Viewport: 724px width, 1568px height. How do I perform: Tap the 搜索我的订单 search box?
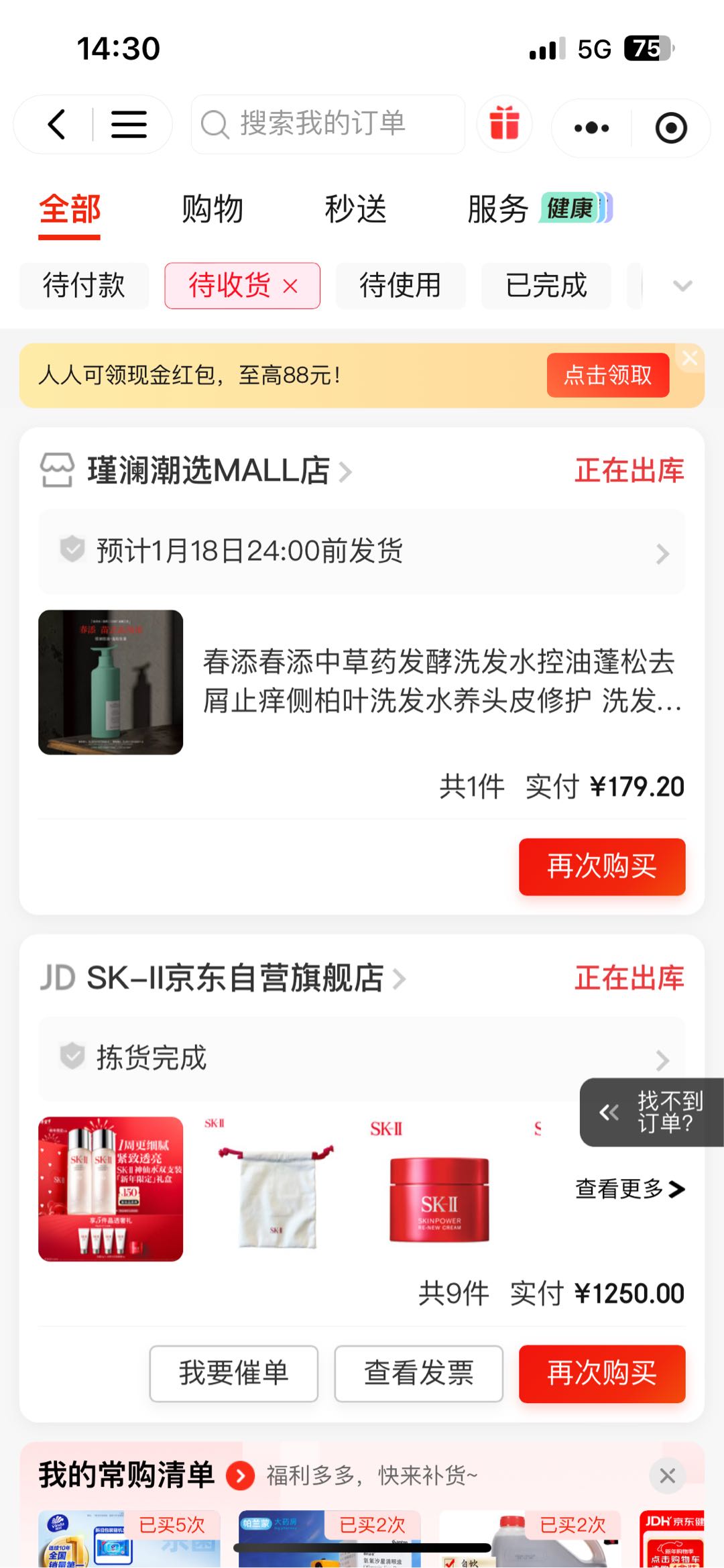pos(328,125)
